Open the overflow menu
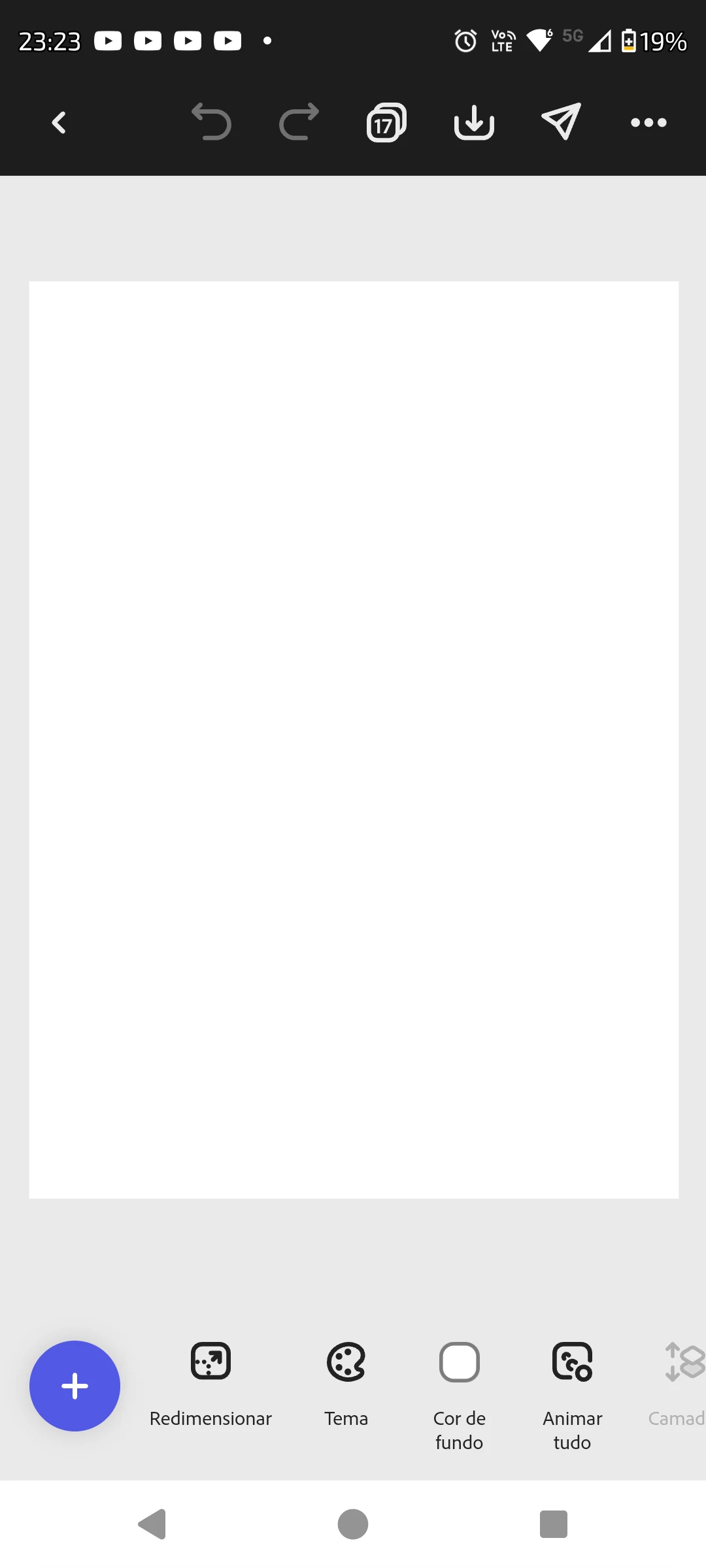706x1568 pixels. 648,122
